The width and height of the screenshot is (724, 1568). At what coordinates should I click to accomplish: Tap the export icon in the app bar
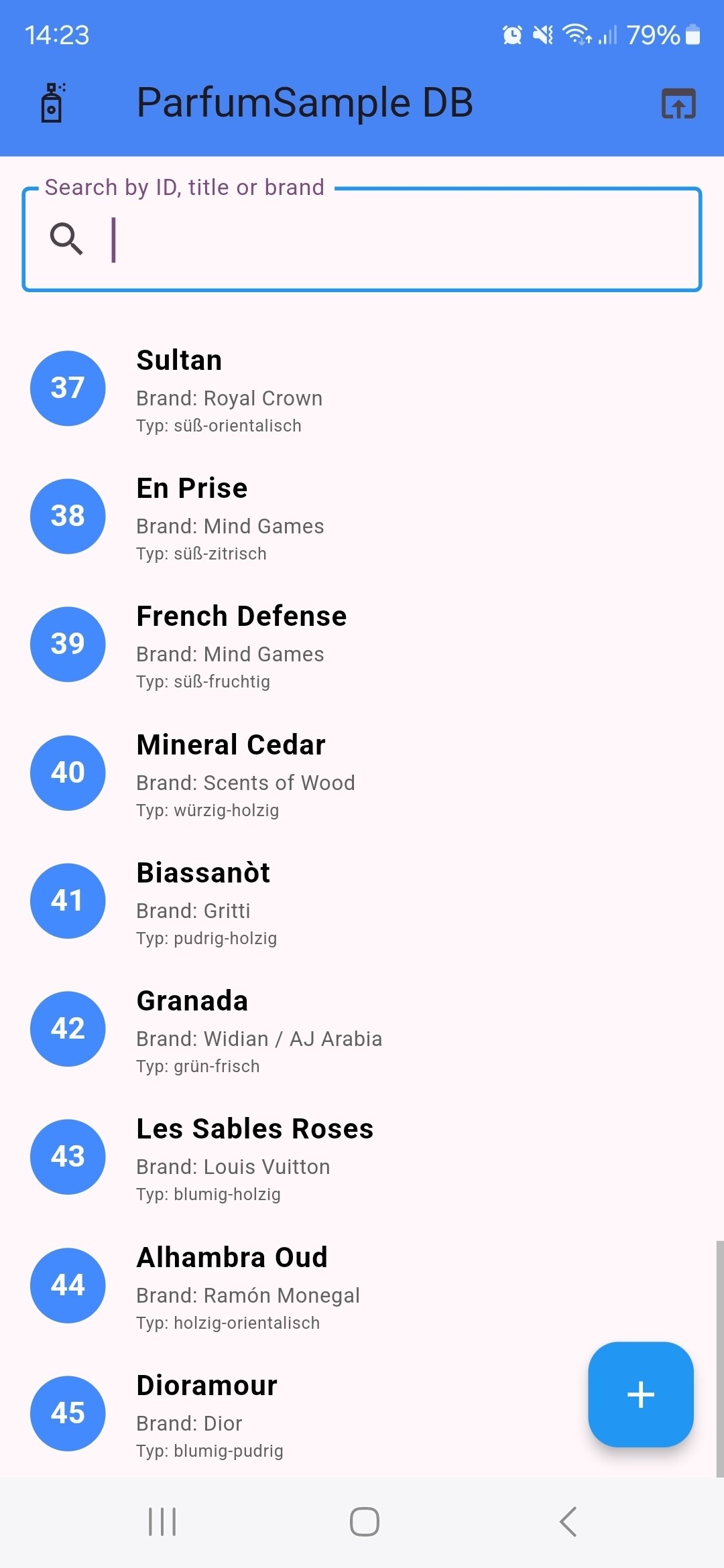[678, 103]
